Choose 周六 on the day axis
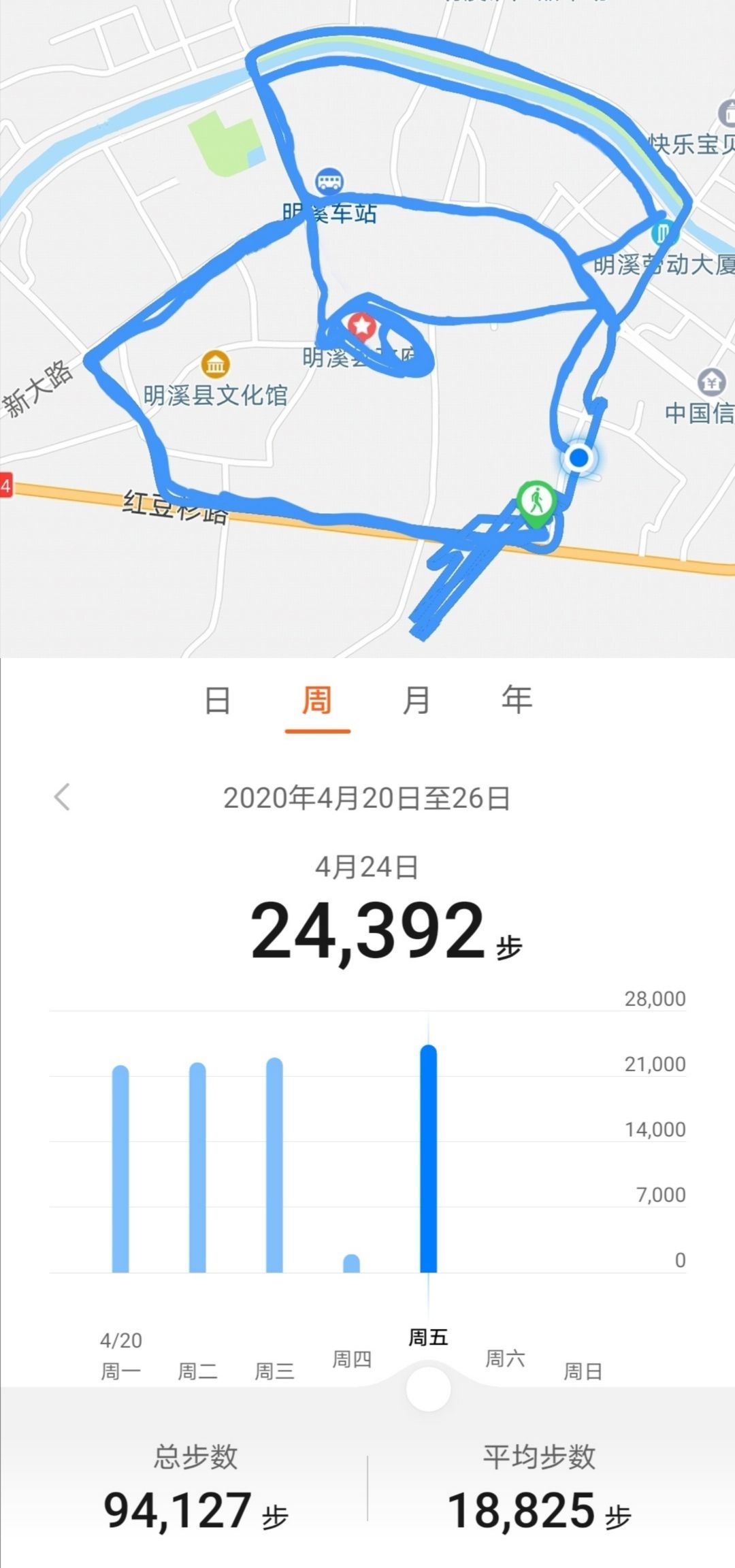This screenshot has height=1568, width=735. point(504,1359)
